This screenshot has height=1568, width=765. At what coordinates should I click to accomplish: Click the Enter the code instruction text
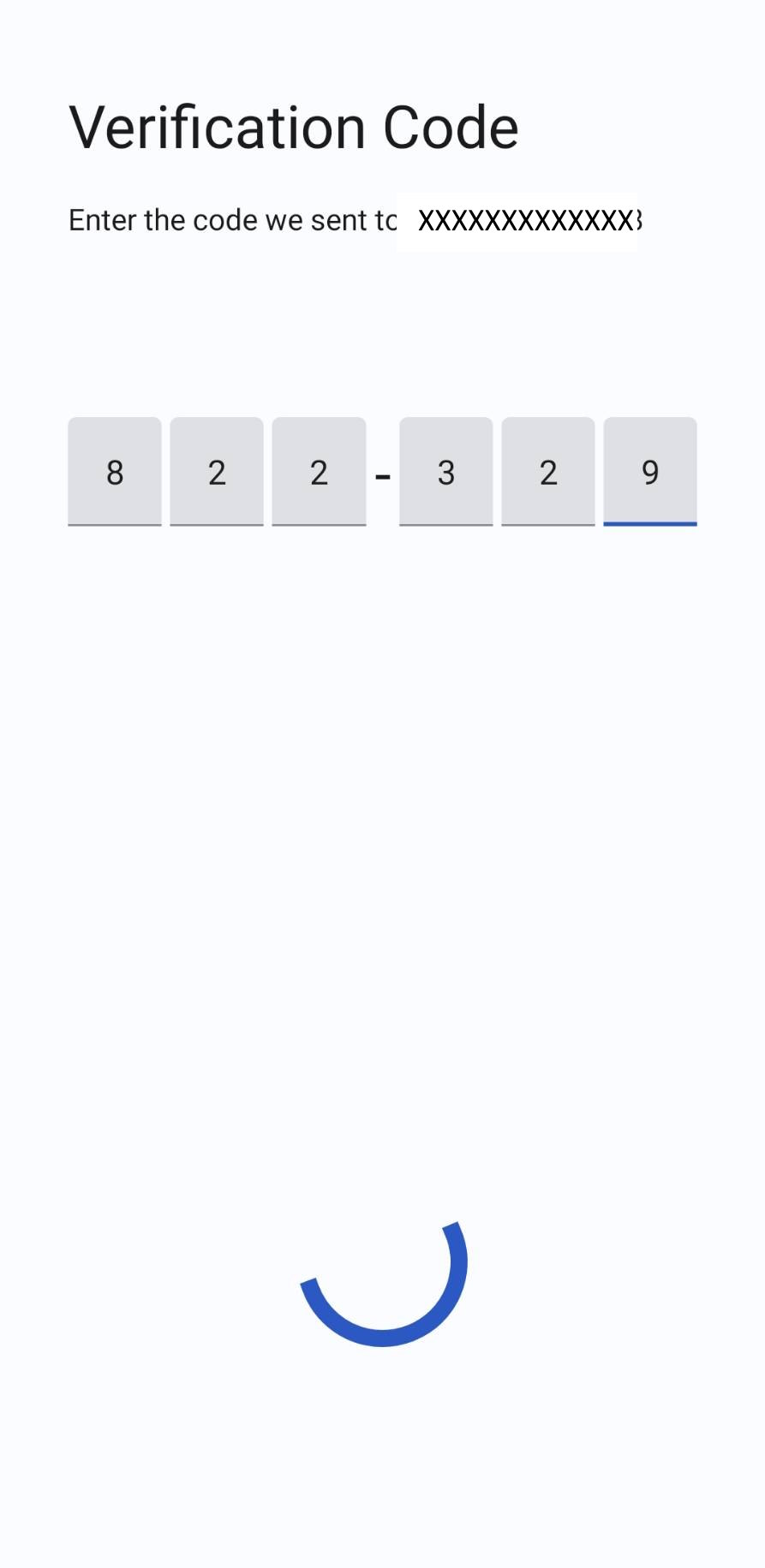(231, 220)
